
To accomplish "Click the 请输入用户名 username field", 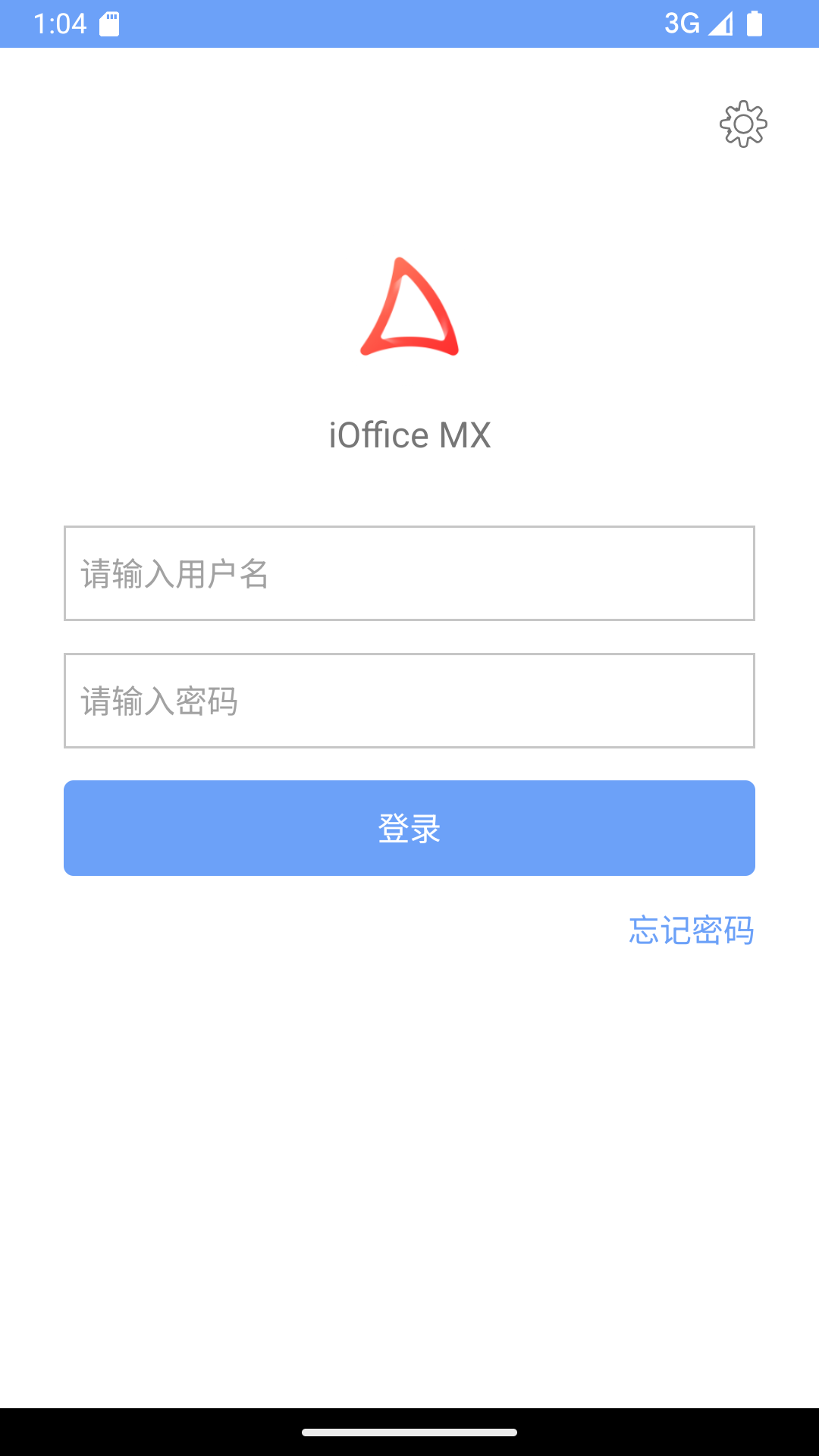I will click(x=409, y=573).
